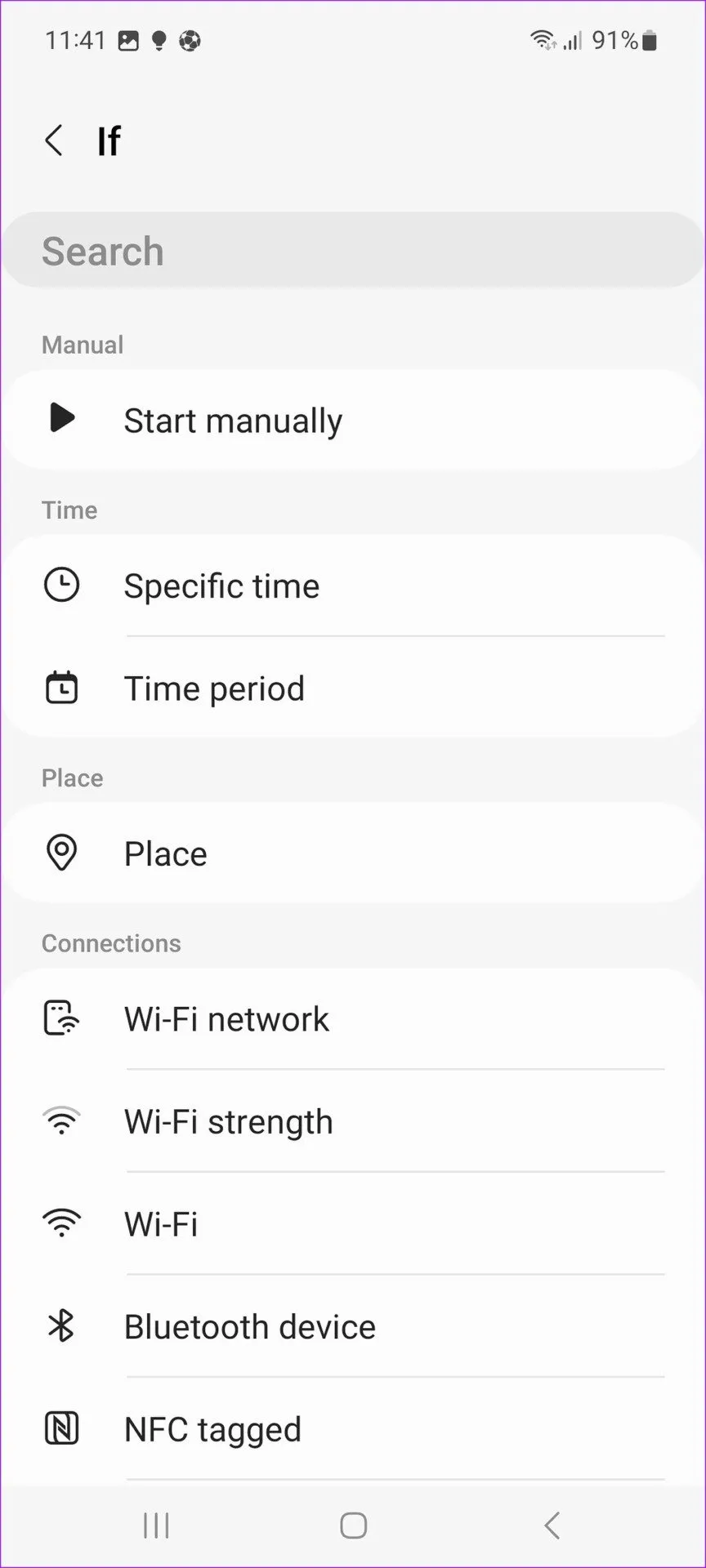
Task: Select the Place condition
Action: [x=353, y=853]
